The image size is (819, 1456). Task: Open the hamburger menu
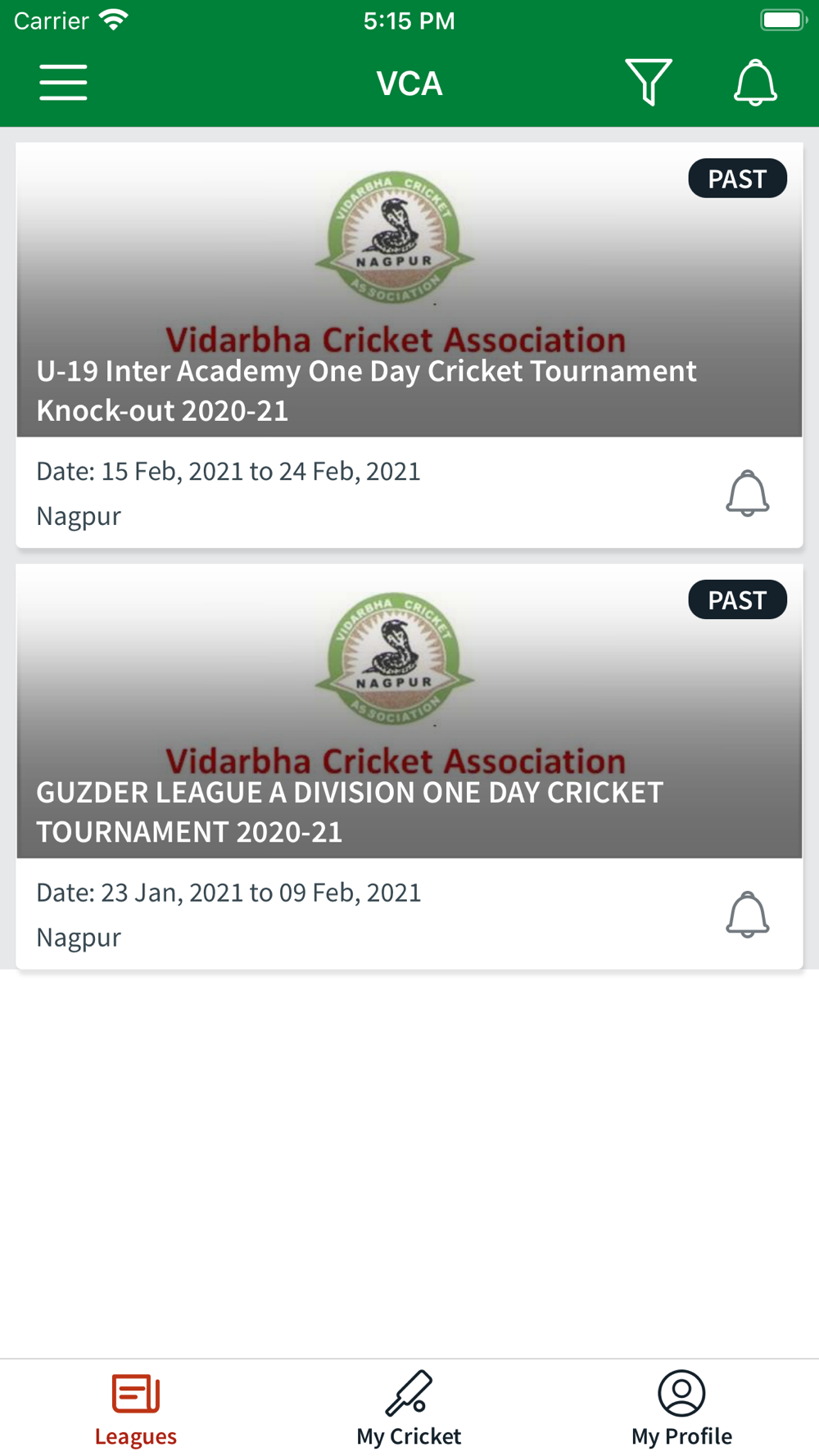point(63,83)
